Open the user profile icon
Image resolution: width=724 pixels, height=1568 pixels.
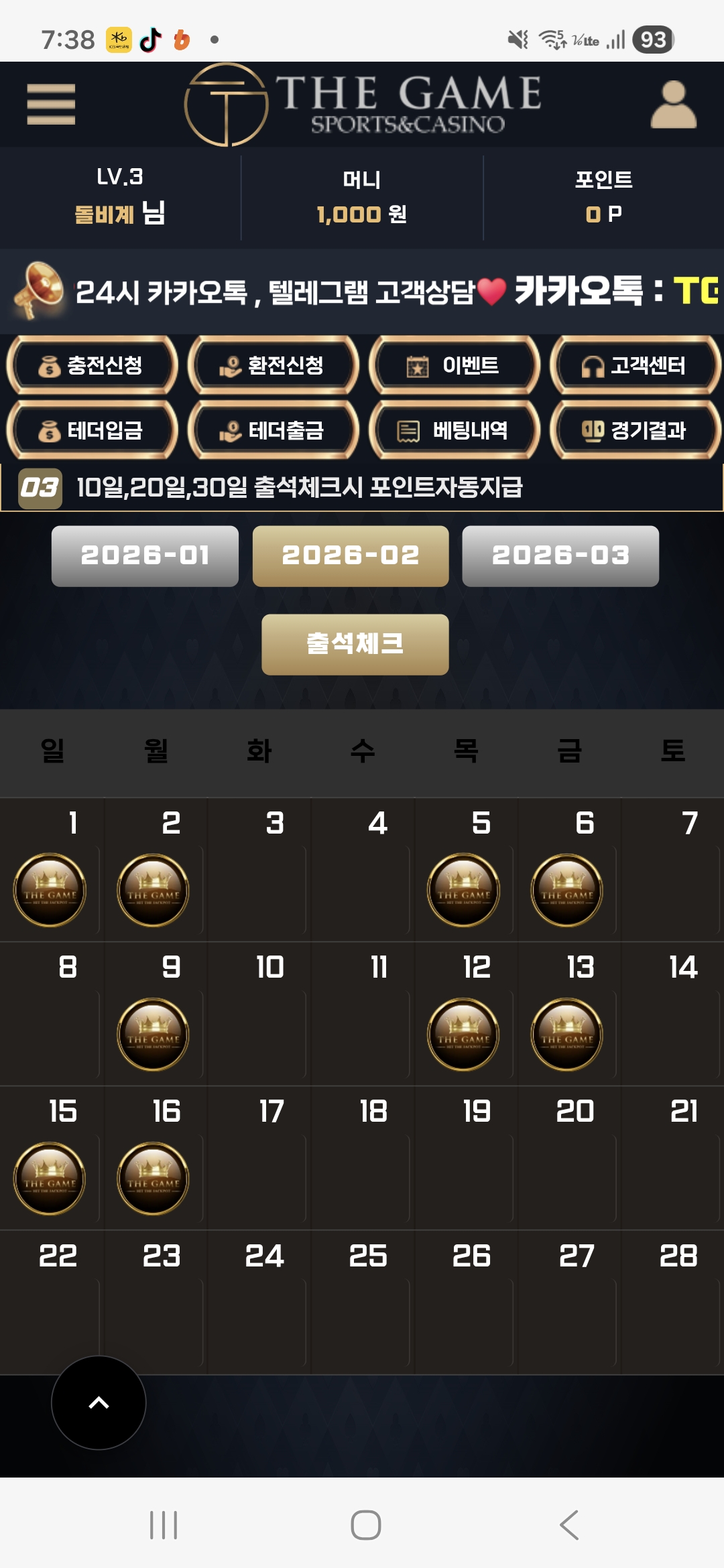pyautogui.click(x=673, y=104)
